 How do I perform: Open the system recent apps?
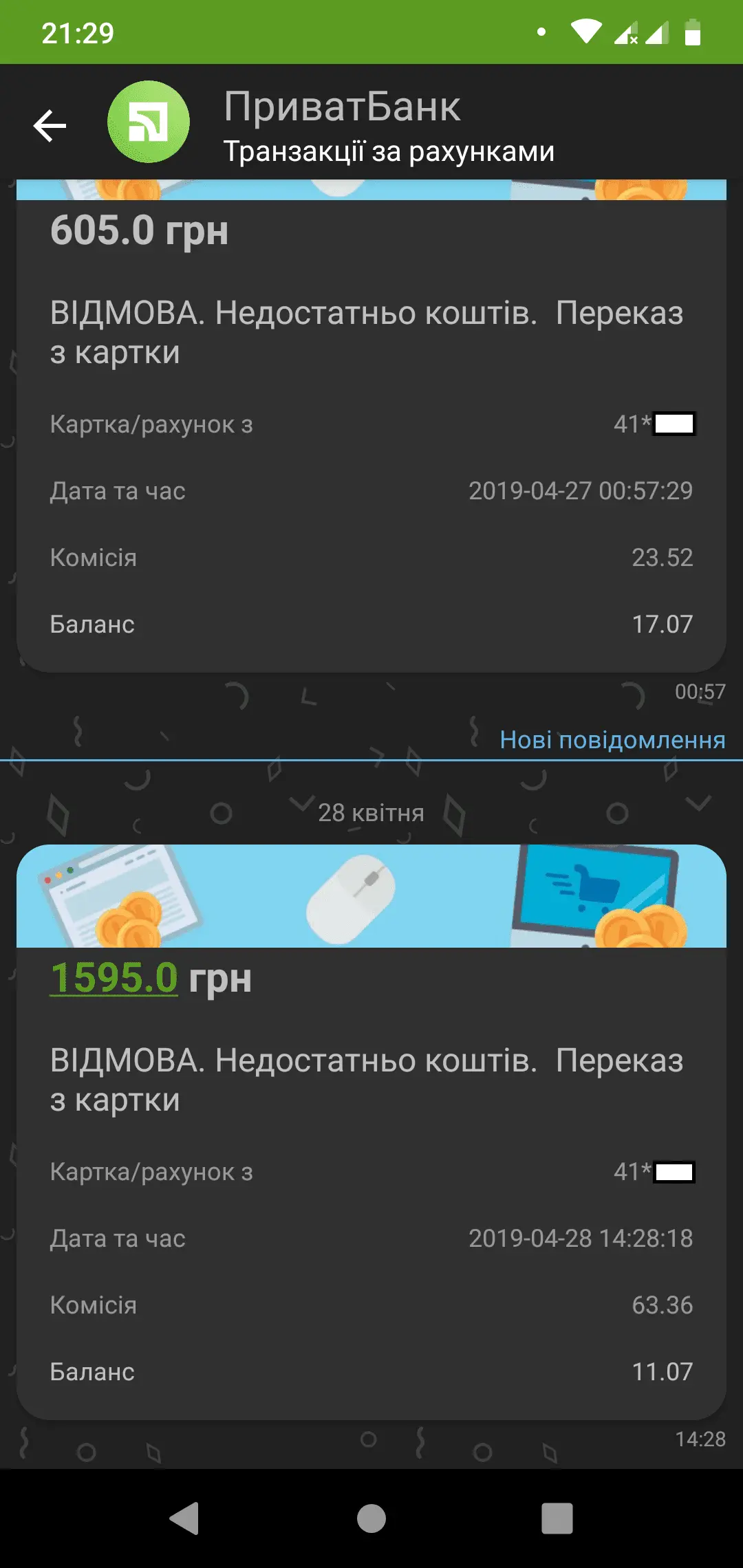[x=557, y=1518]
